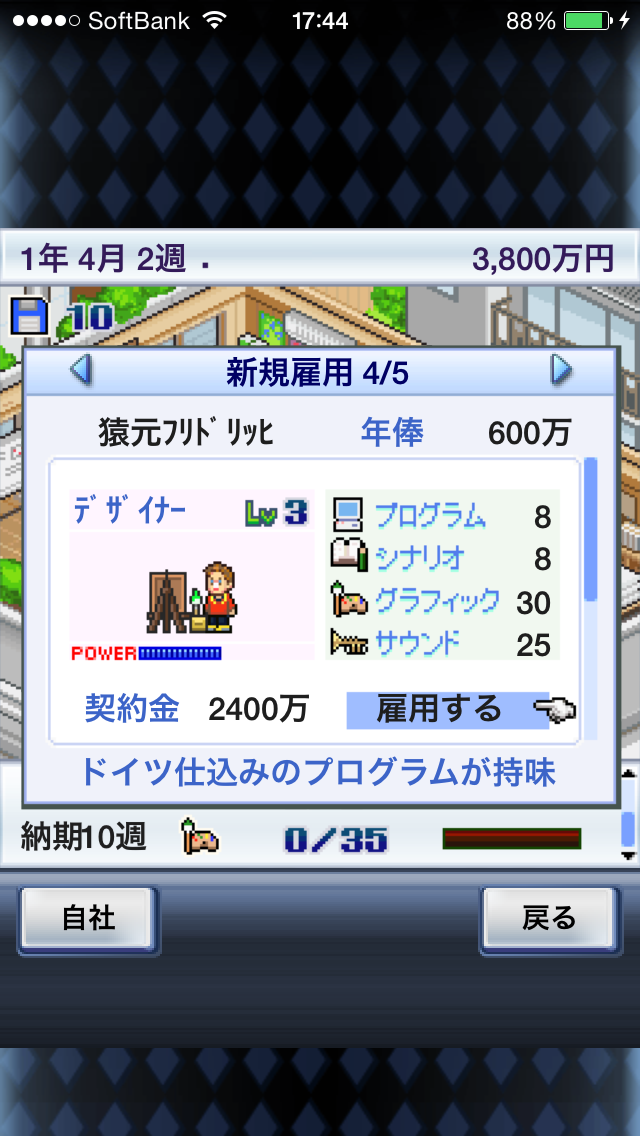The image size is (640, 1136).
Task: Open the 自社 company view
Action: pos(89,918)
